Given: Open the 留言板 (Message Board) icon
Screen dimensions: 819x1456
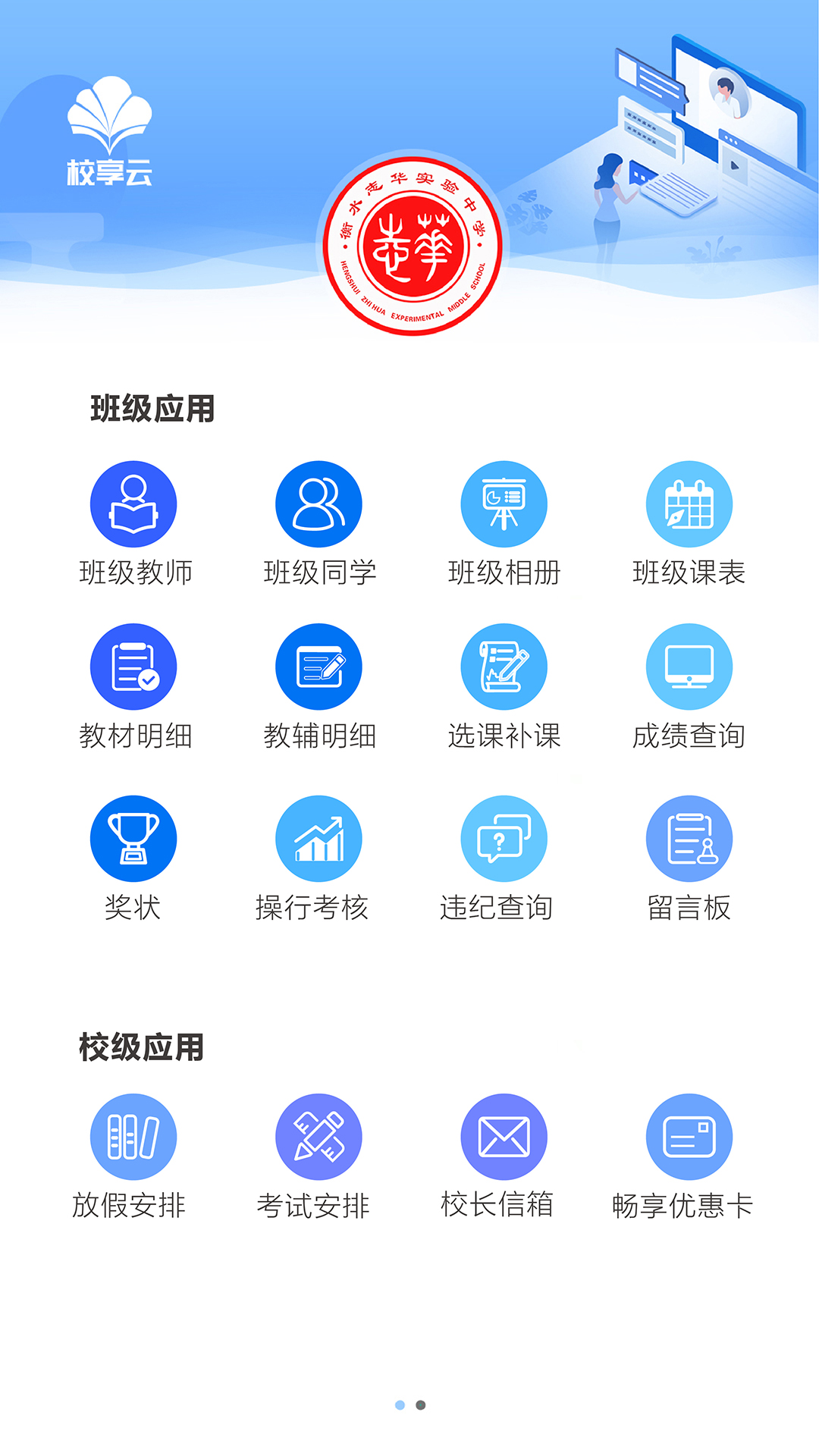Looking at the screenshot, I should click(x=689, y=838).
